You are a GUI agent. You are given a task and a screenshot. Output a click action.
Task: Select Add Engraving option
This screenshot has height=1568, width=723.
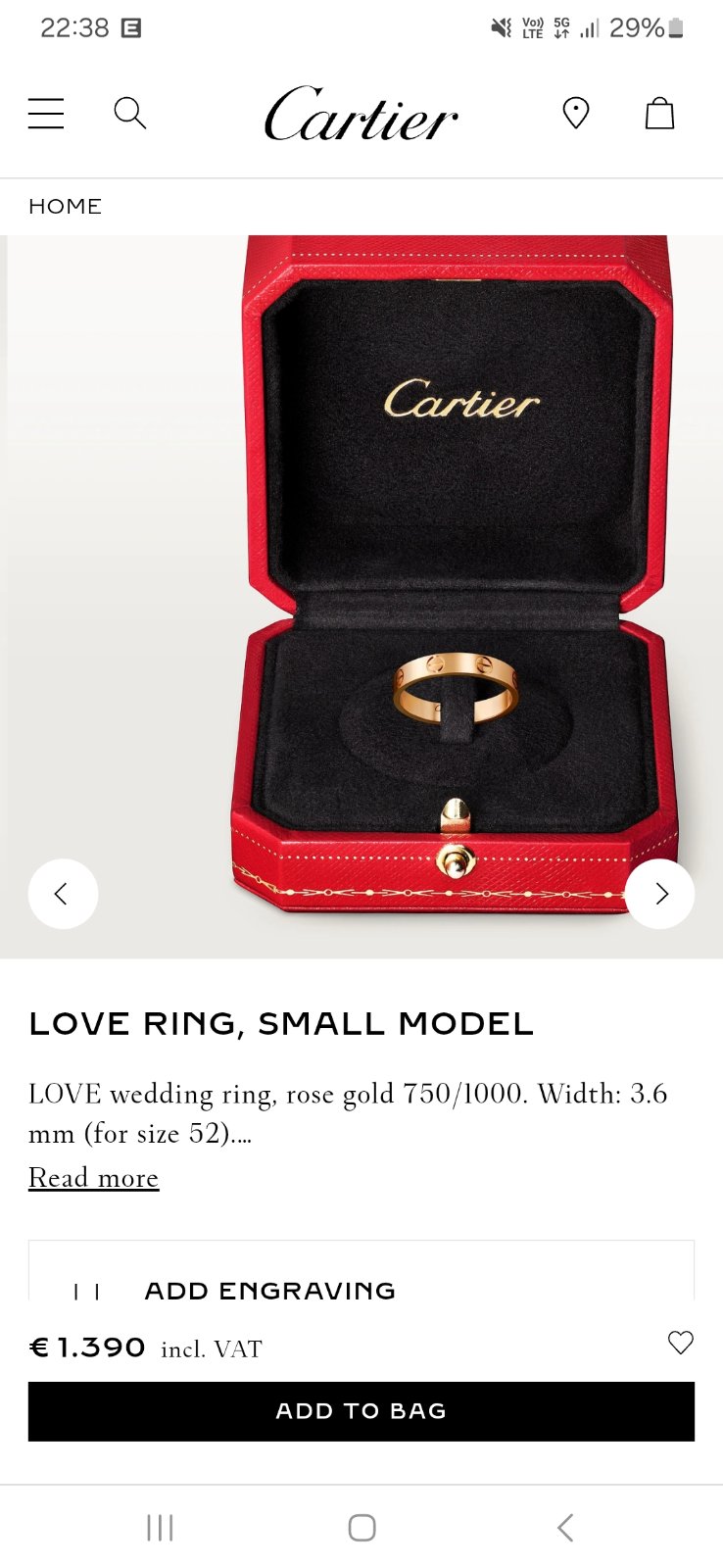point(269,1290)
